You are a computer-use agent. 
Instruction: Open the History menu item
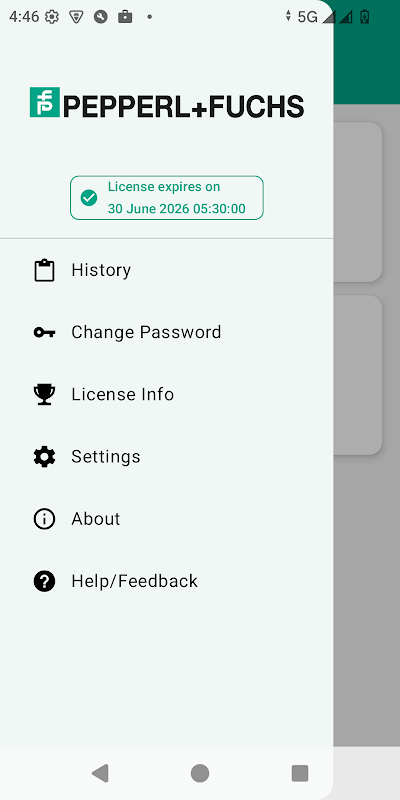point(166,270)
